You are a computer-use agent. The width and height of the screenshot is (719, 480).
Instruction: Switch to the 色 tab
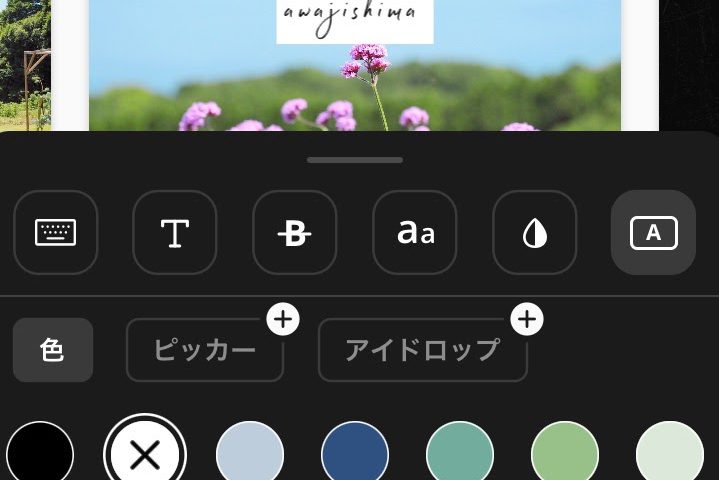click(53, 350)
